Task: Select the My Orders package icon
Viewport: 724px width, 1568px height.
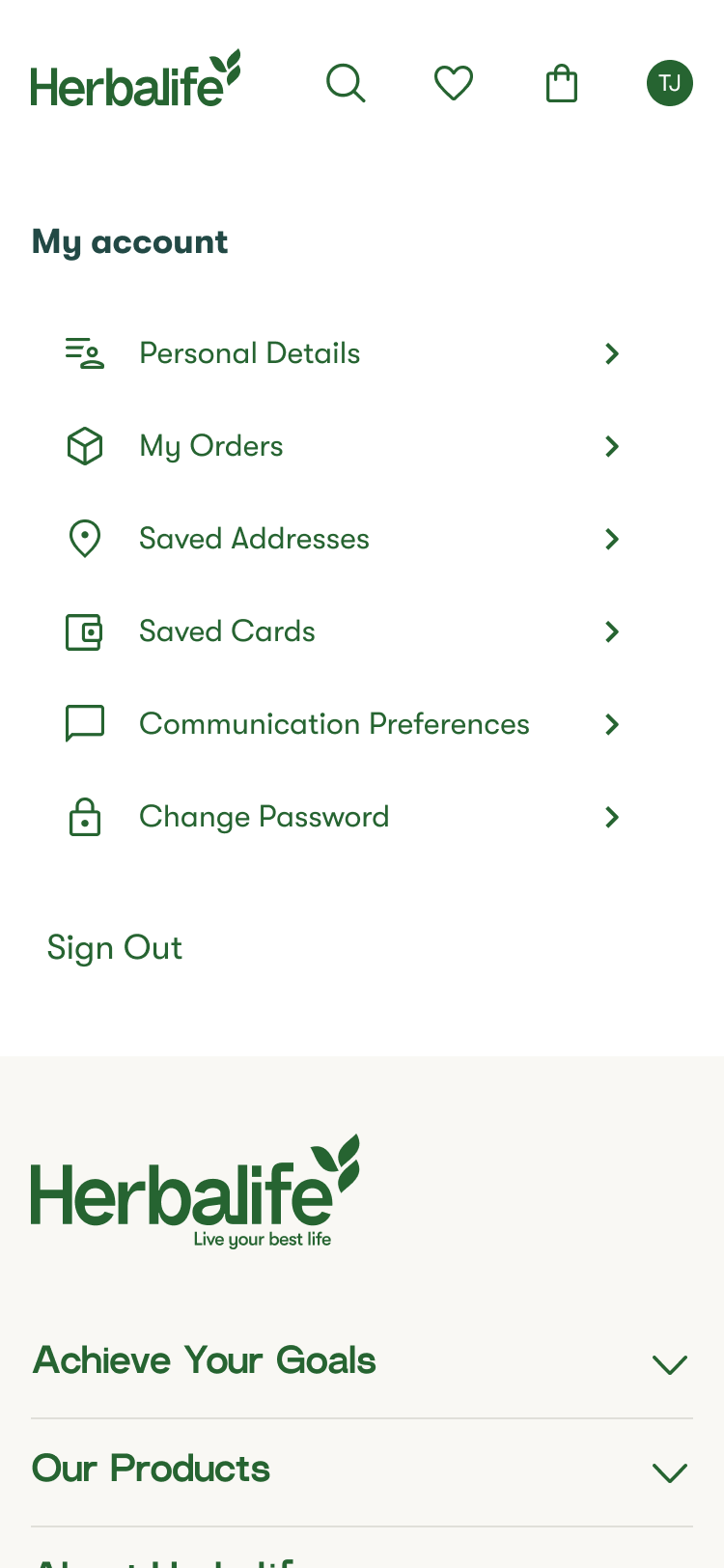Action: (x=84, y=445)
